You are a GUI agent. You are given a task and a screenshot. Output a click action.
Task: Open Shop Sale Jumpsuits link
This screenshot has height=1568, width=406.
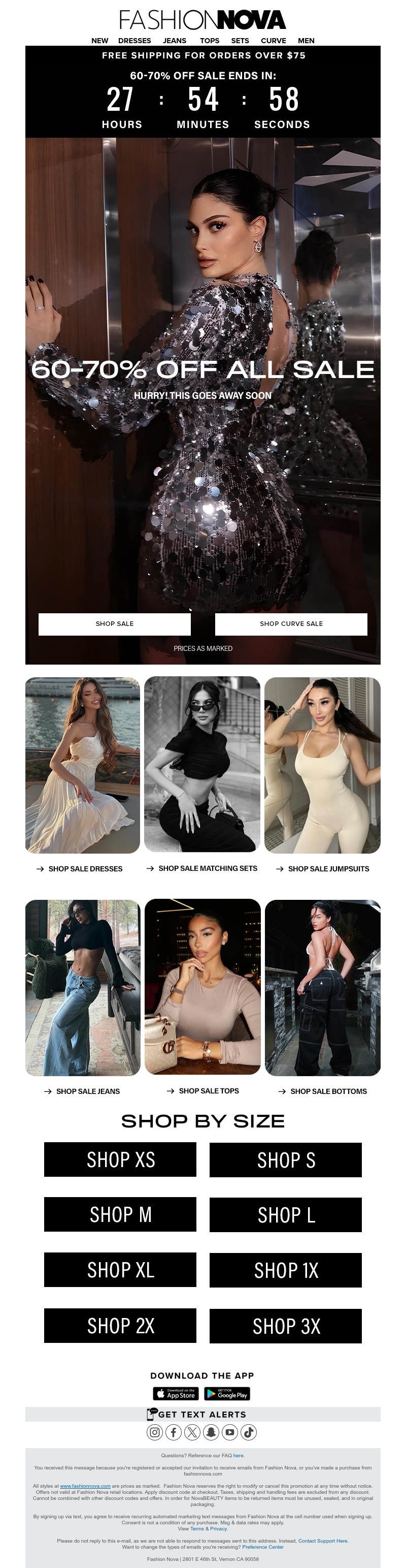[323, 869]
